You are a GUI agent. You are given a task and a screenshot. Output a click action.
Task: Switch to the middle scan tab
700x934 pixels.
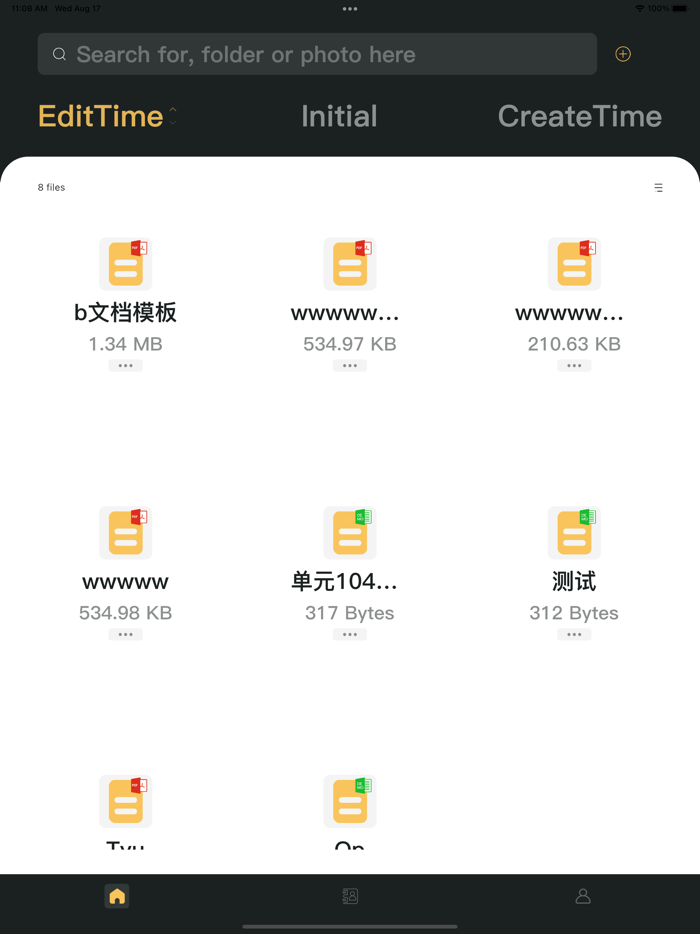(349, 896)
